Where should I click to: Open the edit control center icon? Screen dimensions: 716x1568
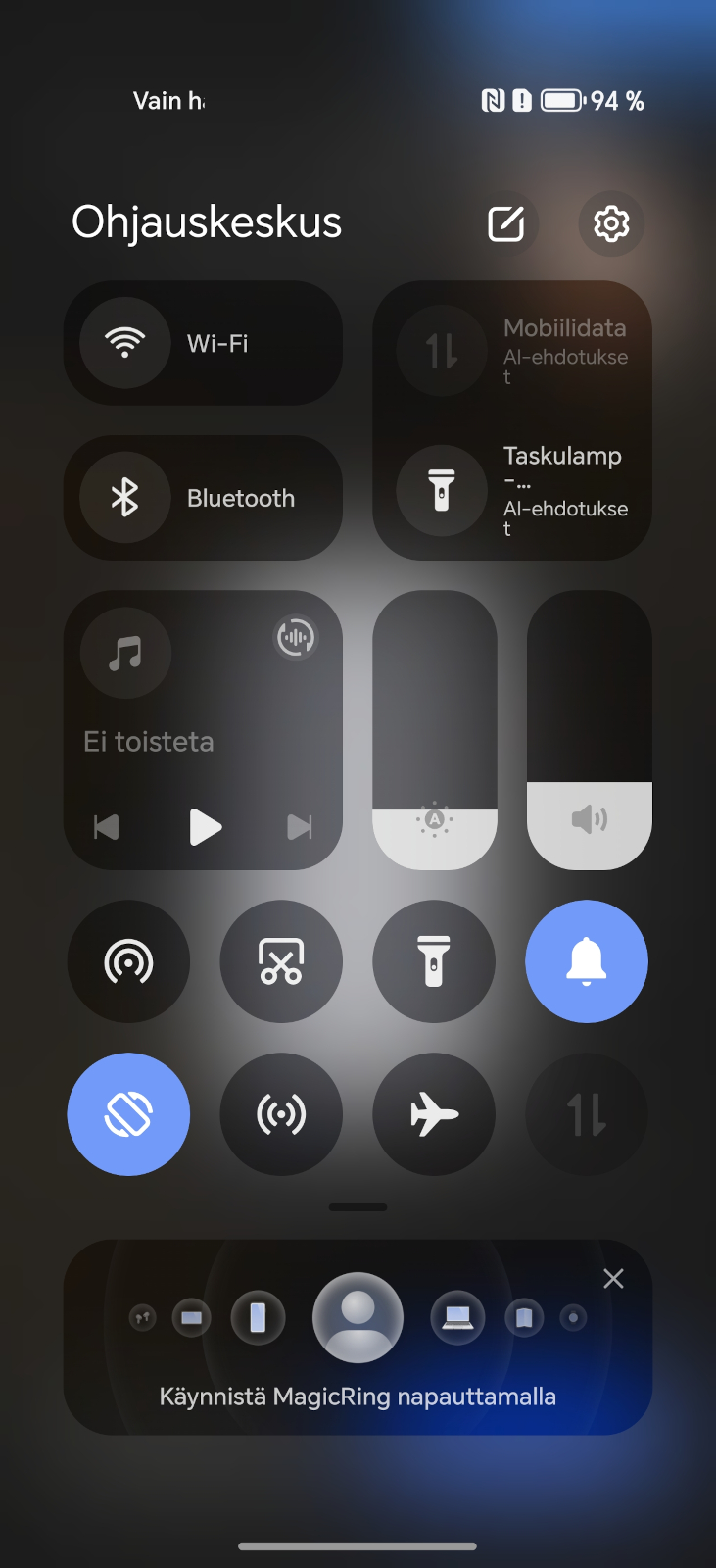(x=506, y=223)
